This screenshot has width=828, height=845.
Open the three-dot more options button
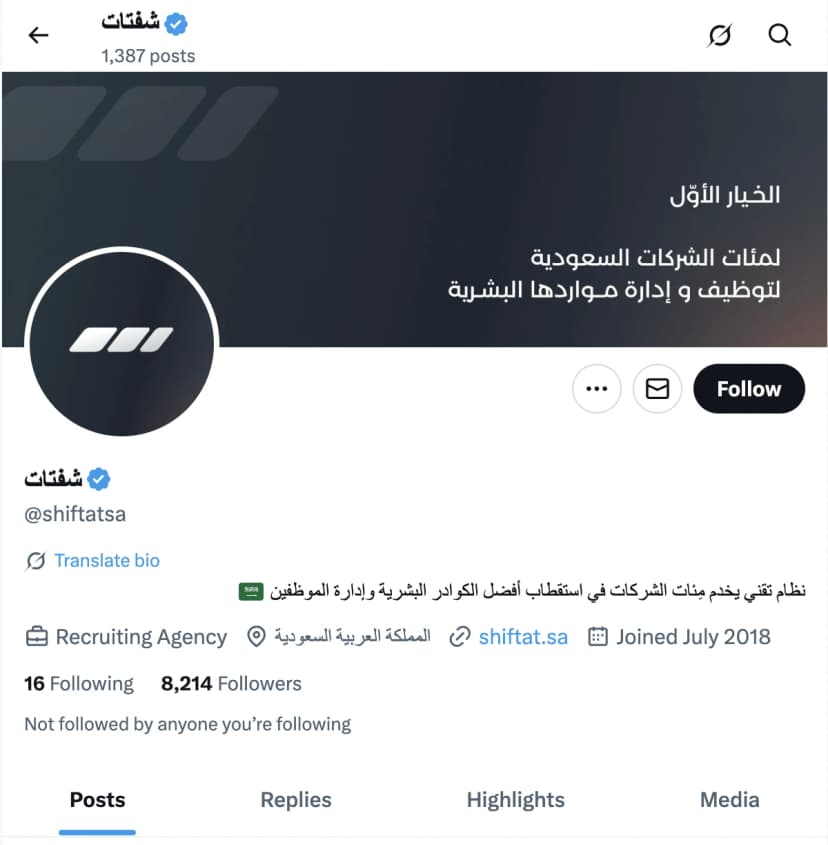click(x=597, y=389)
